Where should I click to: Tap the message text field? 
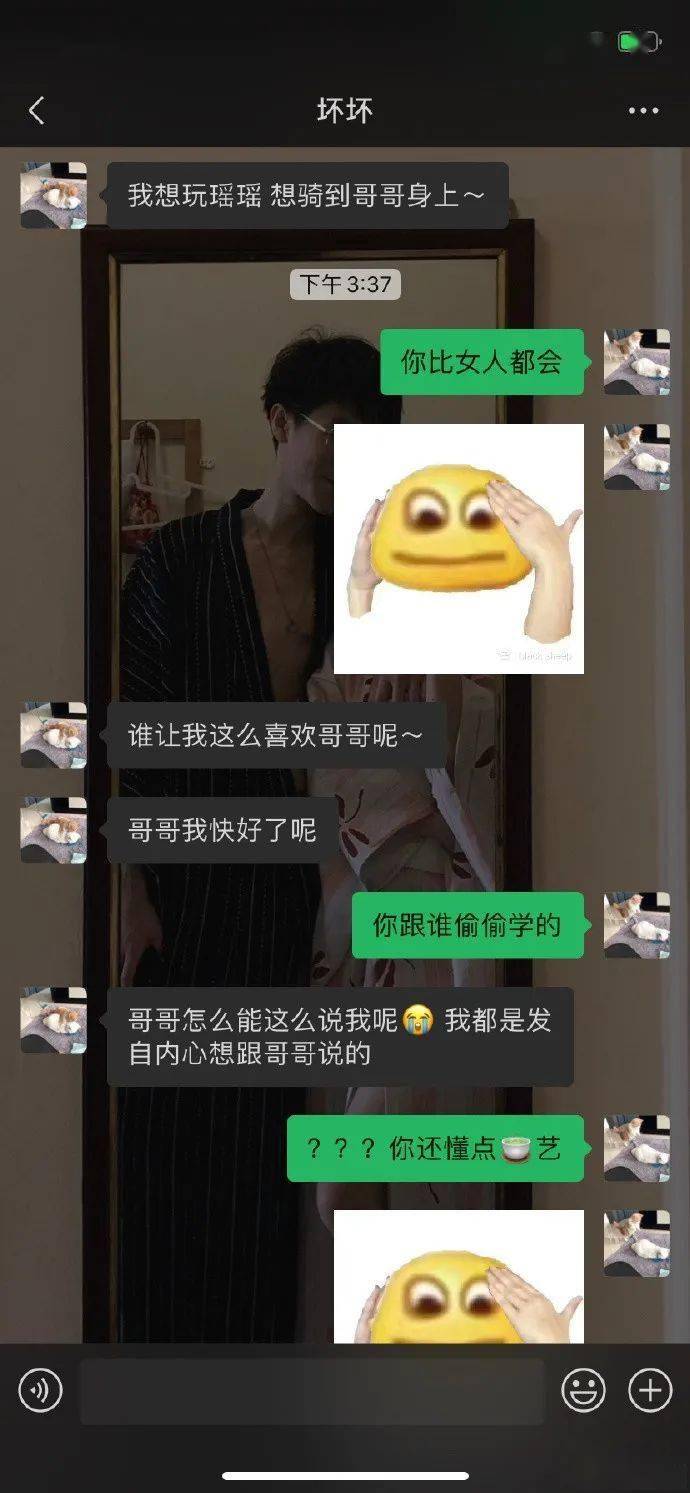click(x=312, y=1391)
